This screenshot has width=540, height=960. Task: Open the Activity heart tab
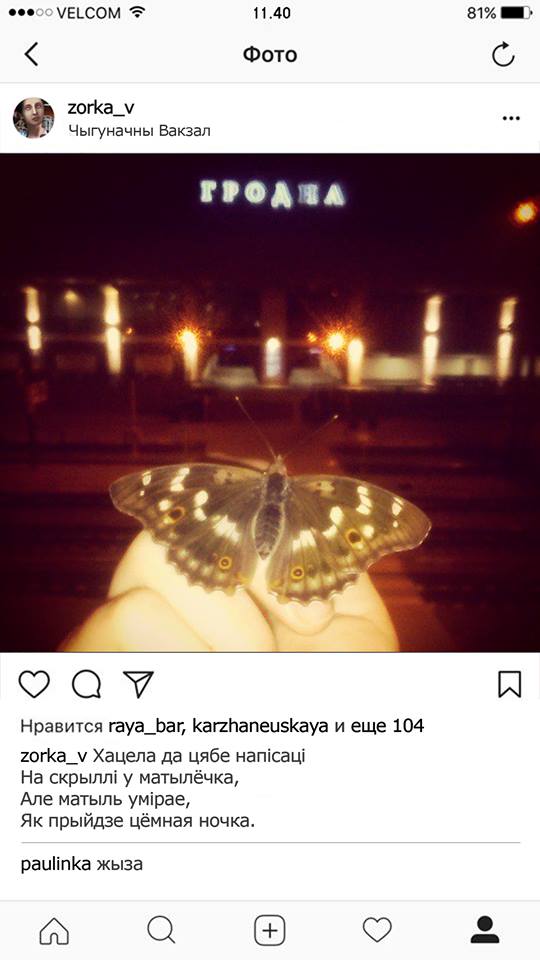coord(377,931)
